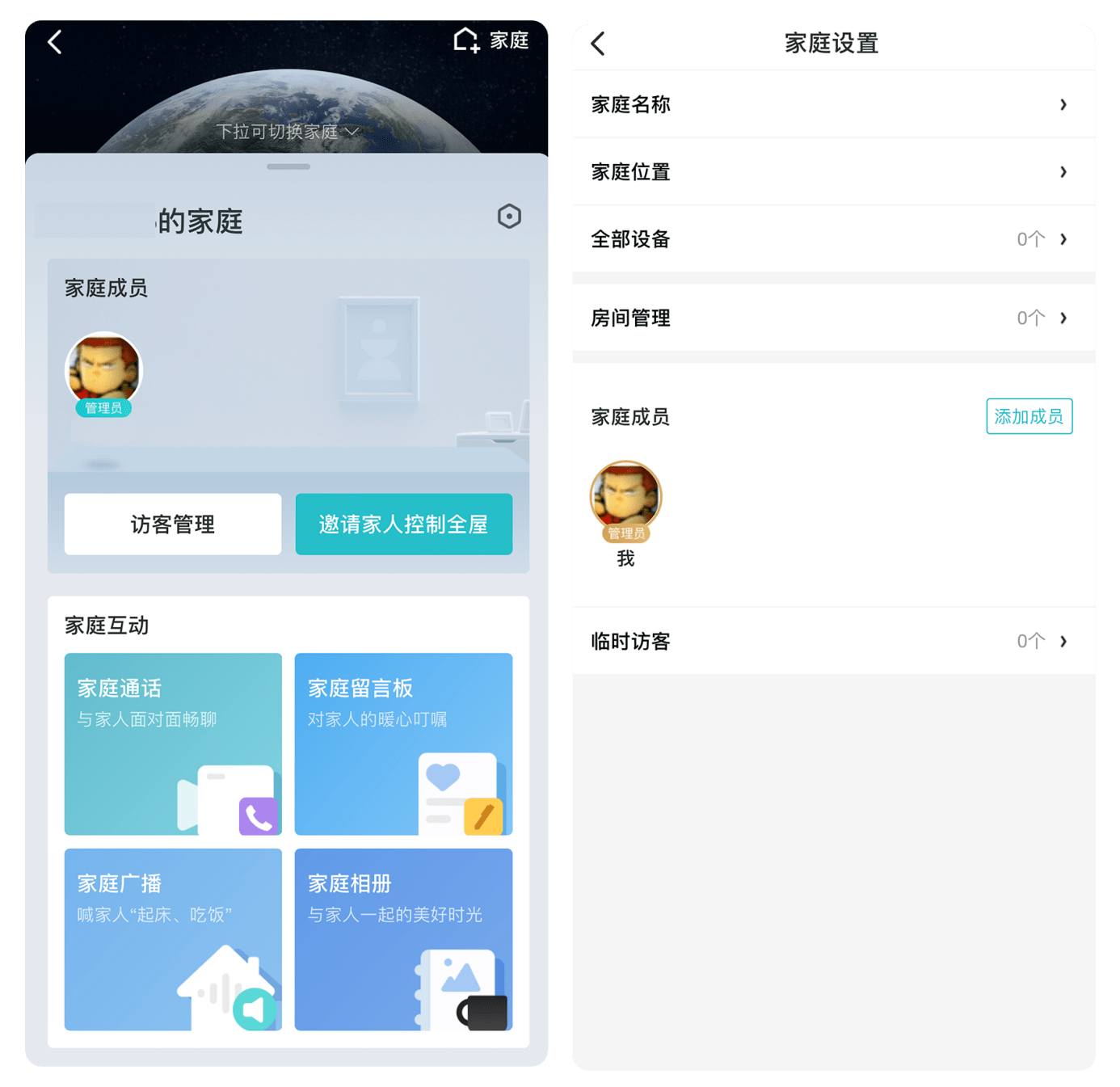This screenshot has height=1087, width=1120.
Task: Open the 临时访客 row
Action: [832, 641]
